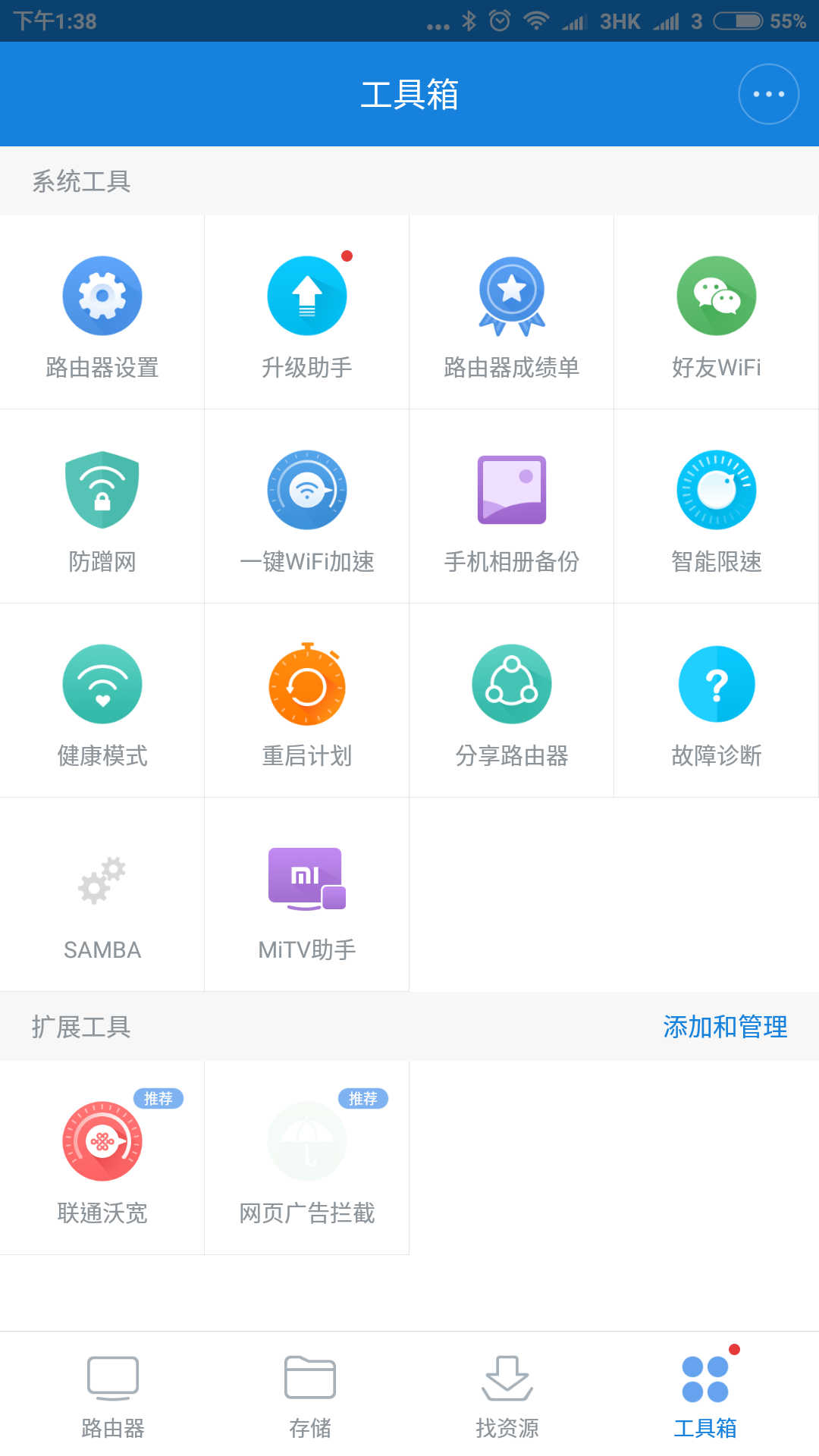This screenshot has width=819, height=1456.
Task: Open 健康模式 health mode
Action: click(x=102, y=701)
